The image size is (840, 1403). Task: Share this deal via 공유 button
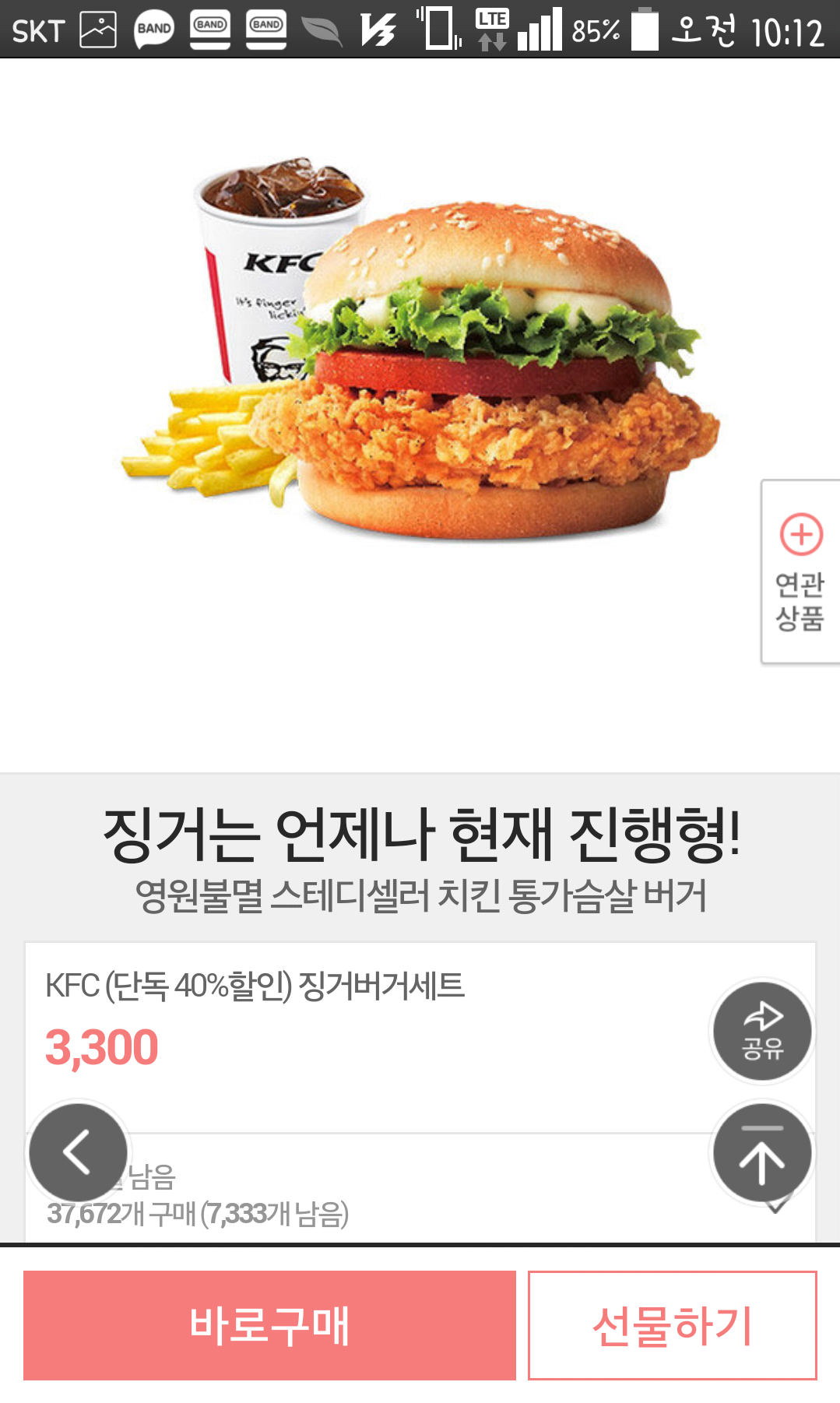click(762, 1032)
